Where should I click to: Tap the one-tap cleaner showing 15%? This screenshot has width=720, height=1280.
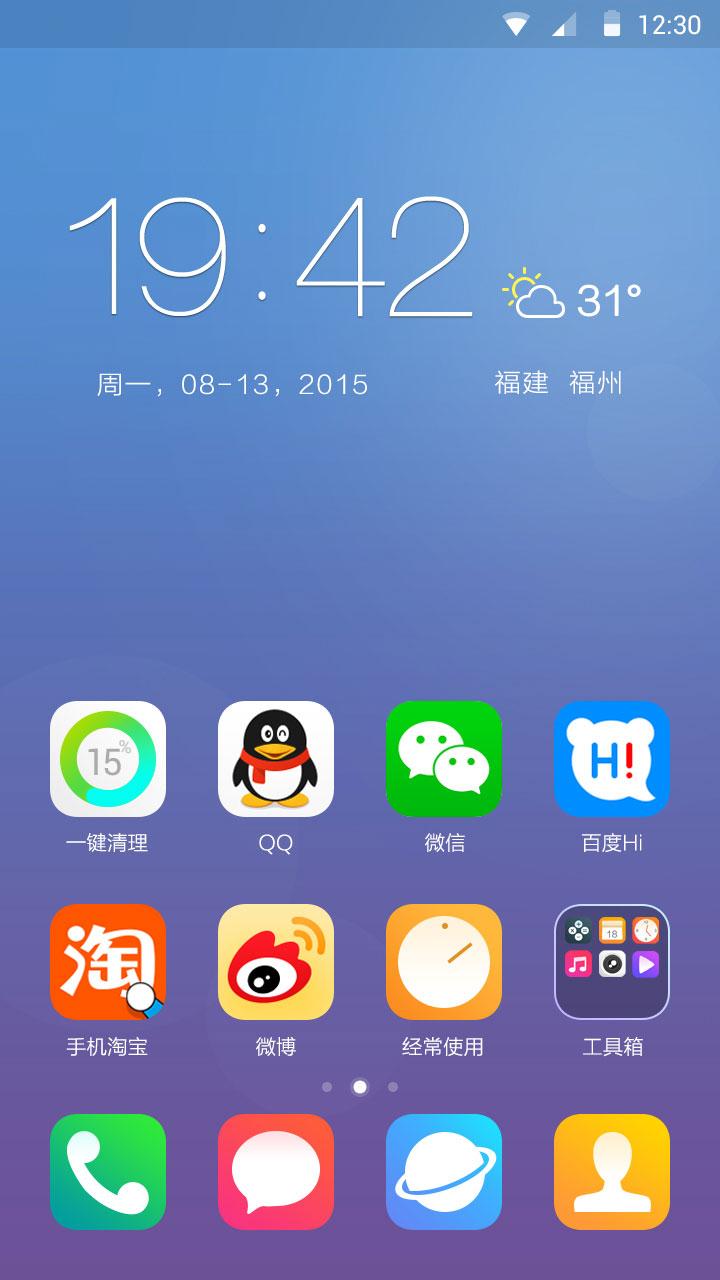[x=108, y=760]
